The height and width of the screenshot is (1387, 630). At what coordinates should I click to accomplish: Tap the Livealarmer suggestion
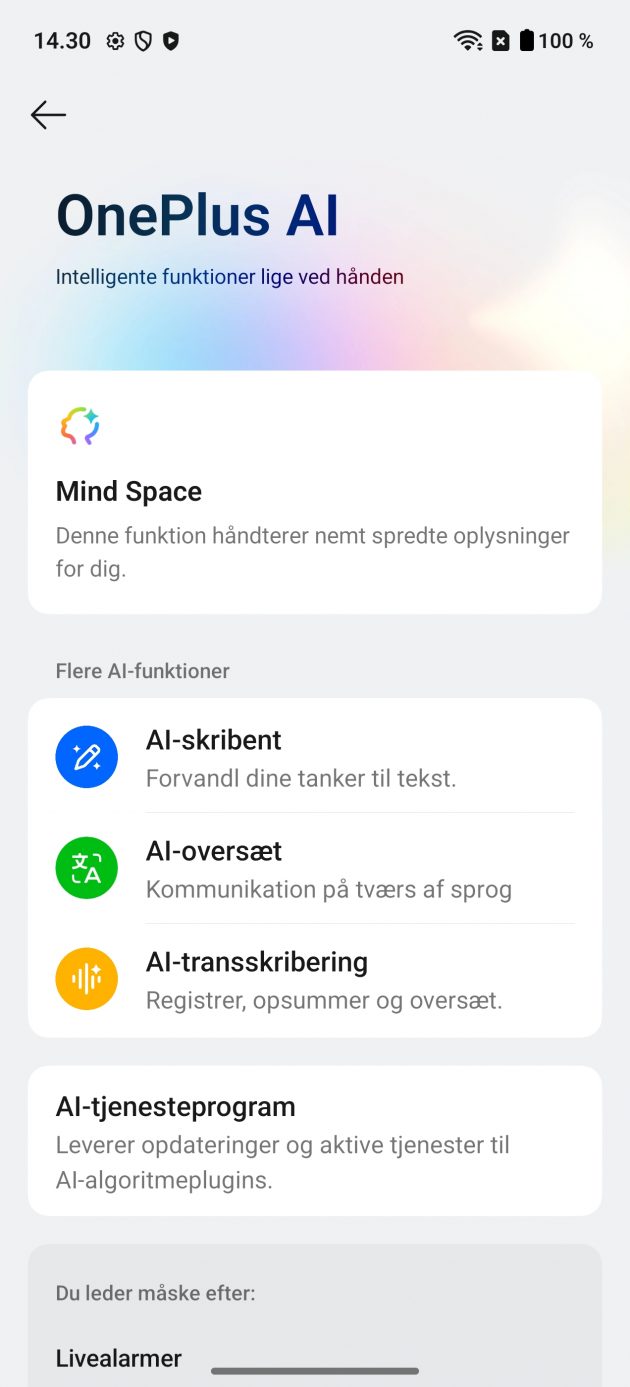pyautogui.click(x=119, y=1358)
